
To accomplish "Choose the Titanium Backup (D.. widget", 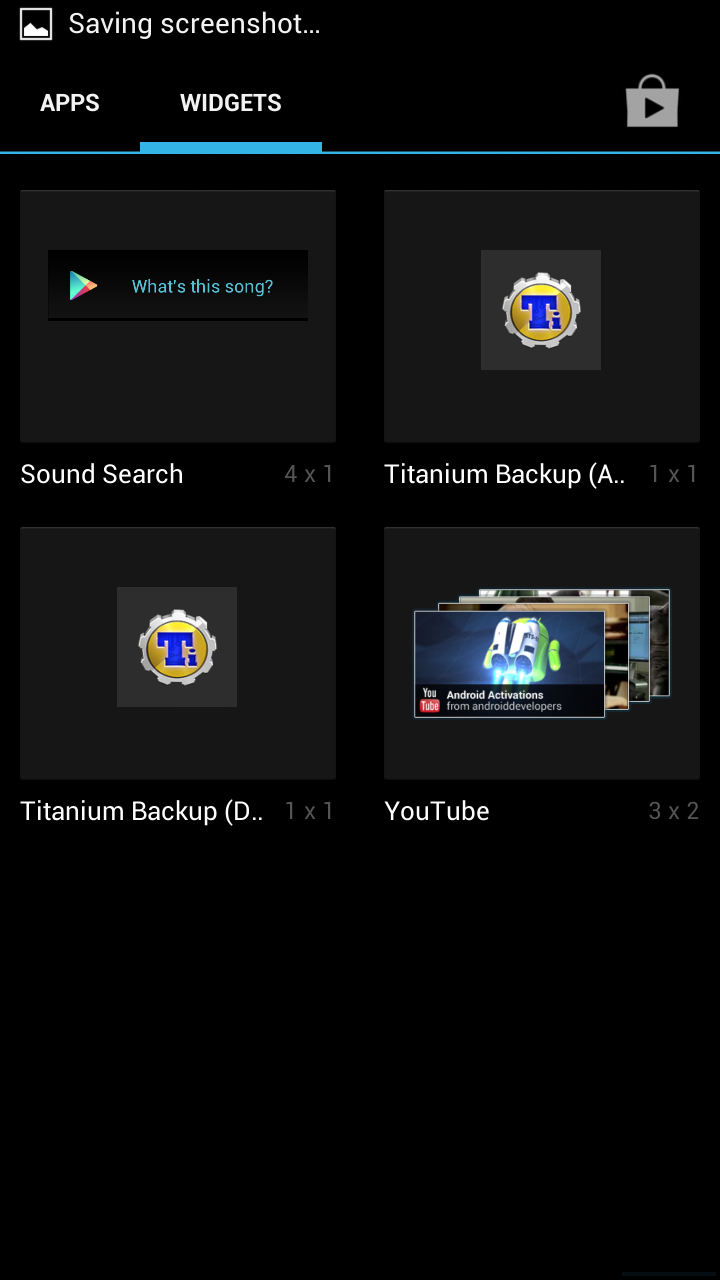I will pos(178,653).
